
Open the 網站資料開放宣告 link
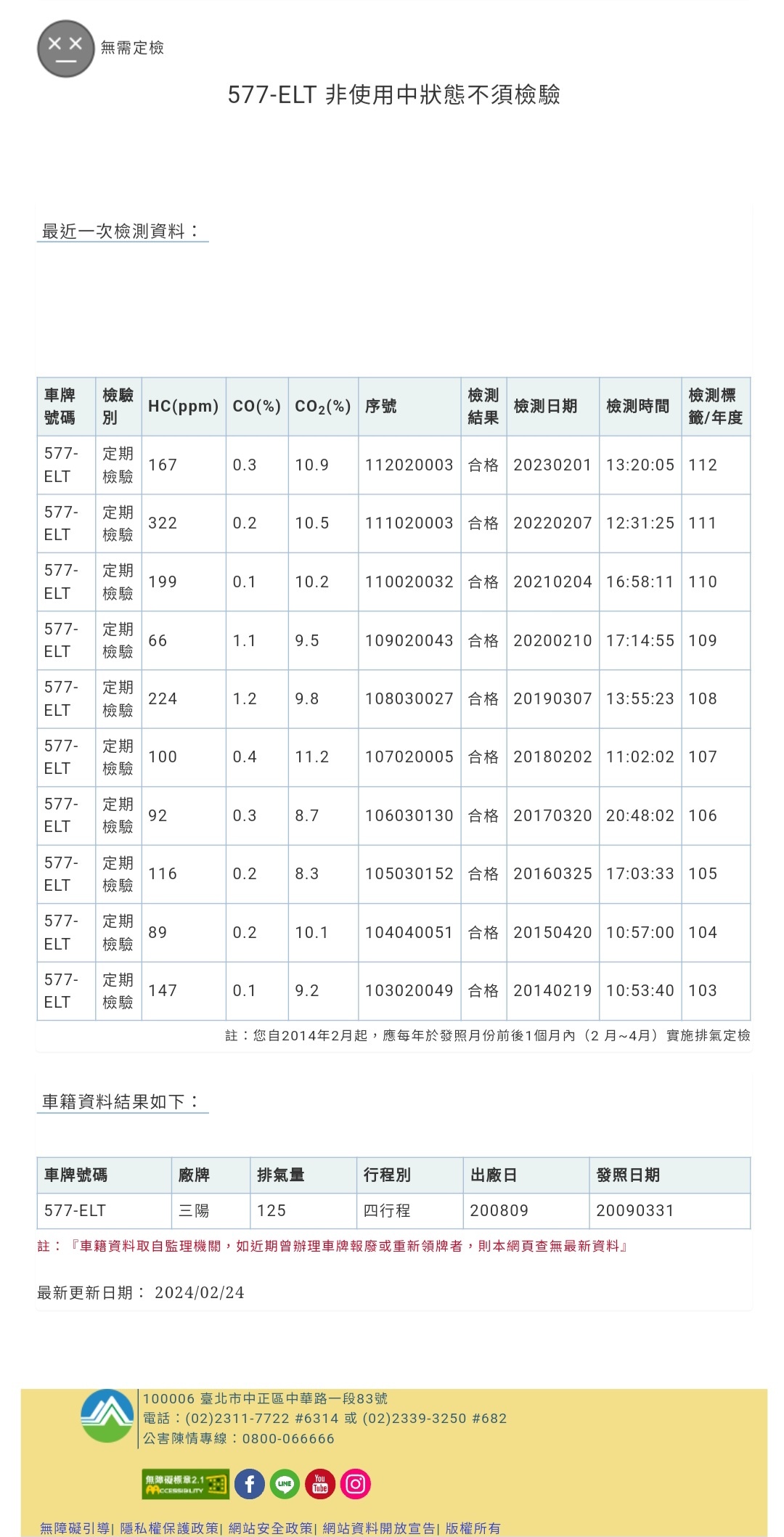[379, 1528]
